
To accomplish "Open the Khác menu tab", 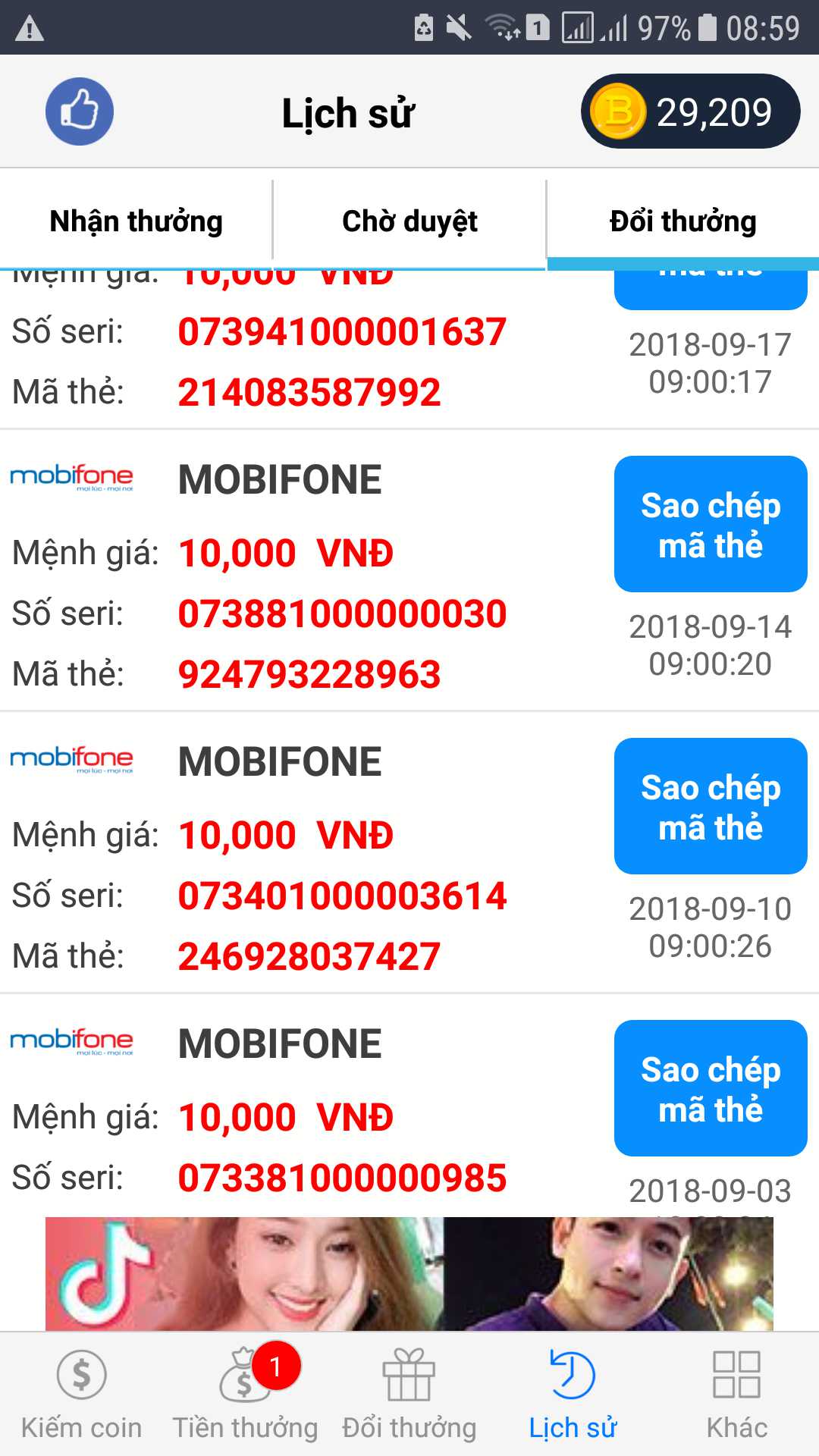I will coord(737,1395).
